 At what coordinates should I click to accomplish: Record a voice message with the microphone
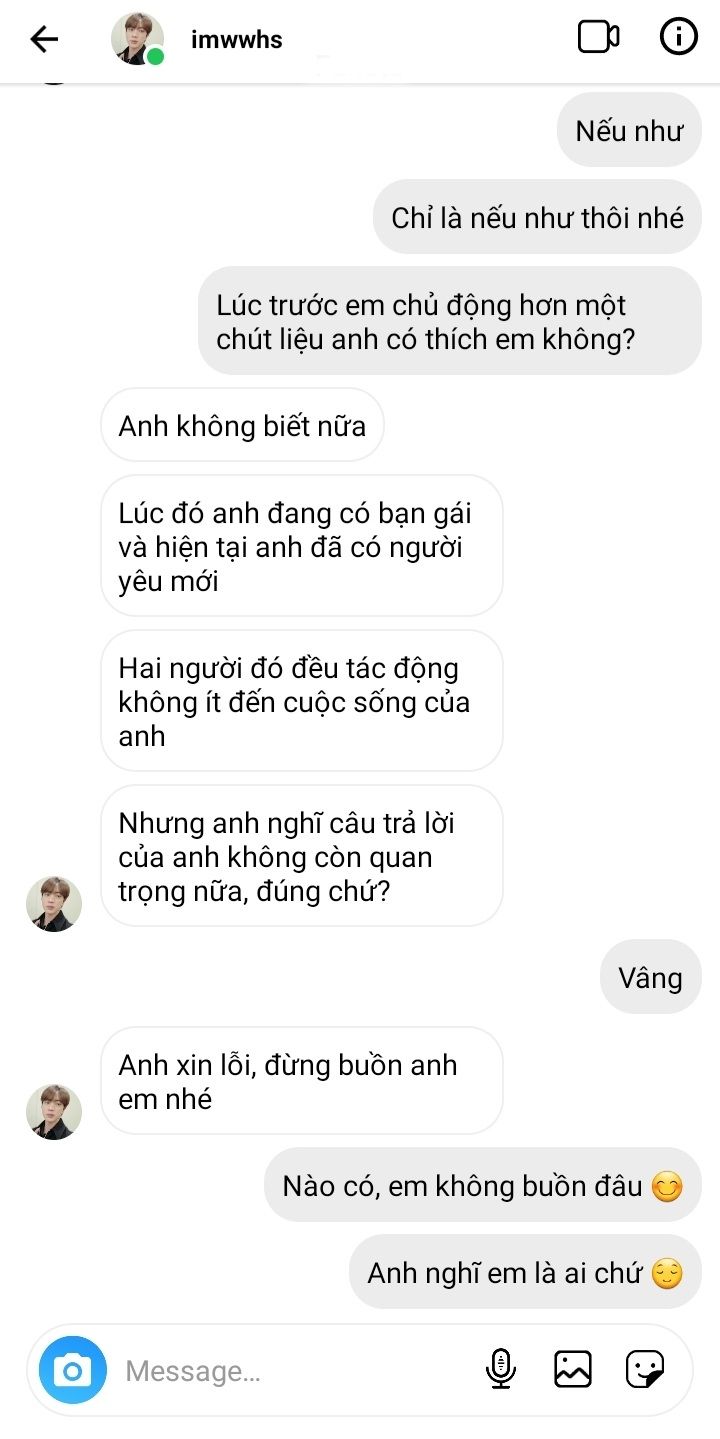click(x=501, y=1369)
